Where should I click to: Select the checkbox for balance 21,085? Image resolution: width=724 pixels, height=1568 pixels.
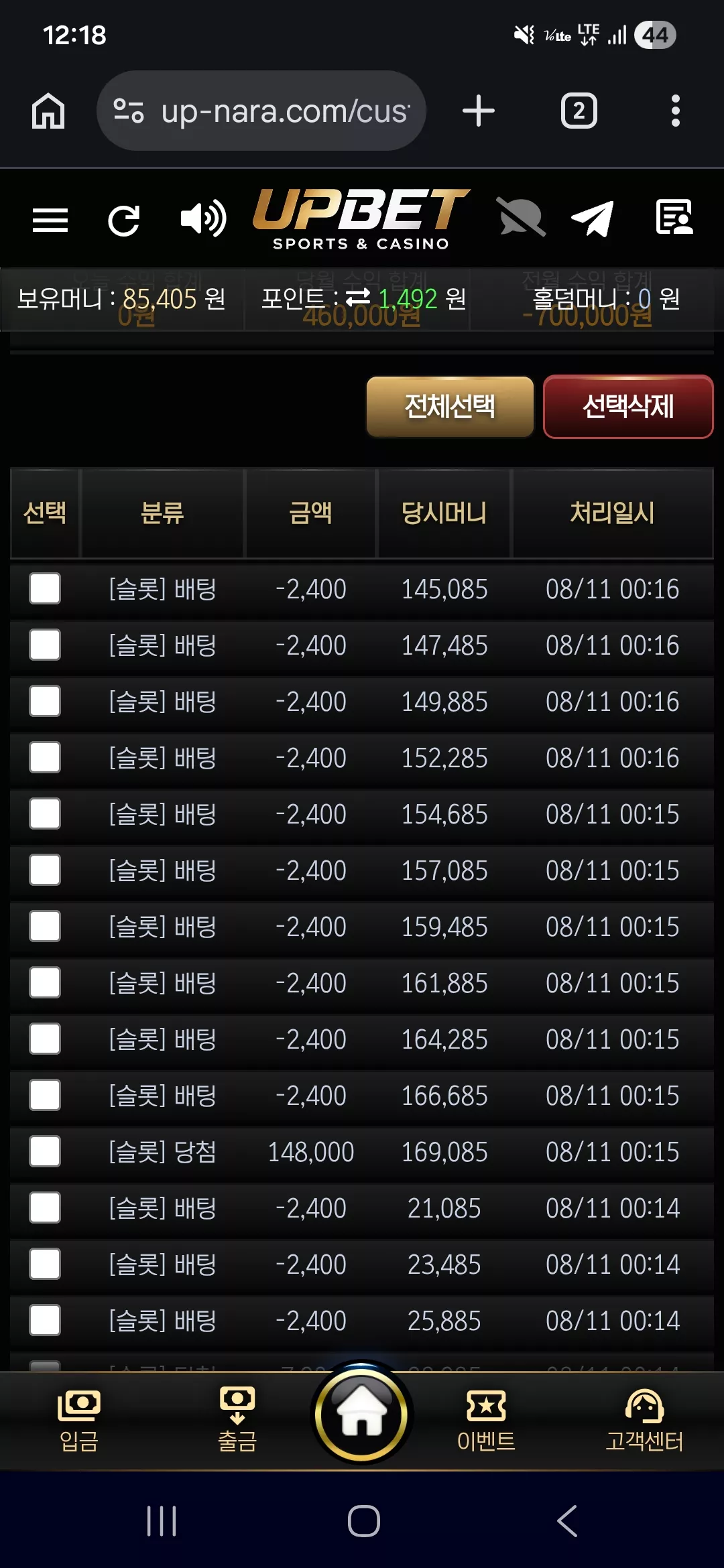(x=45, y=1207)
